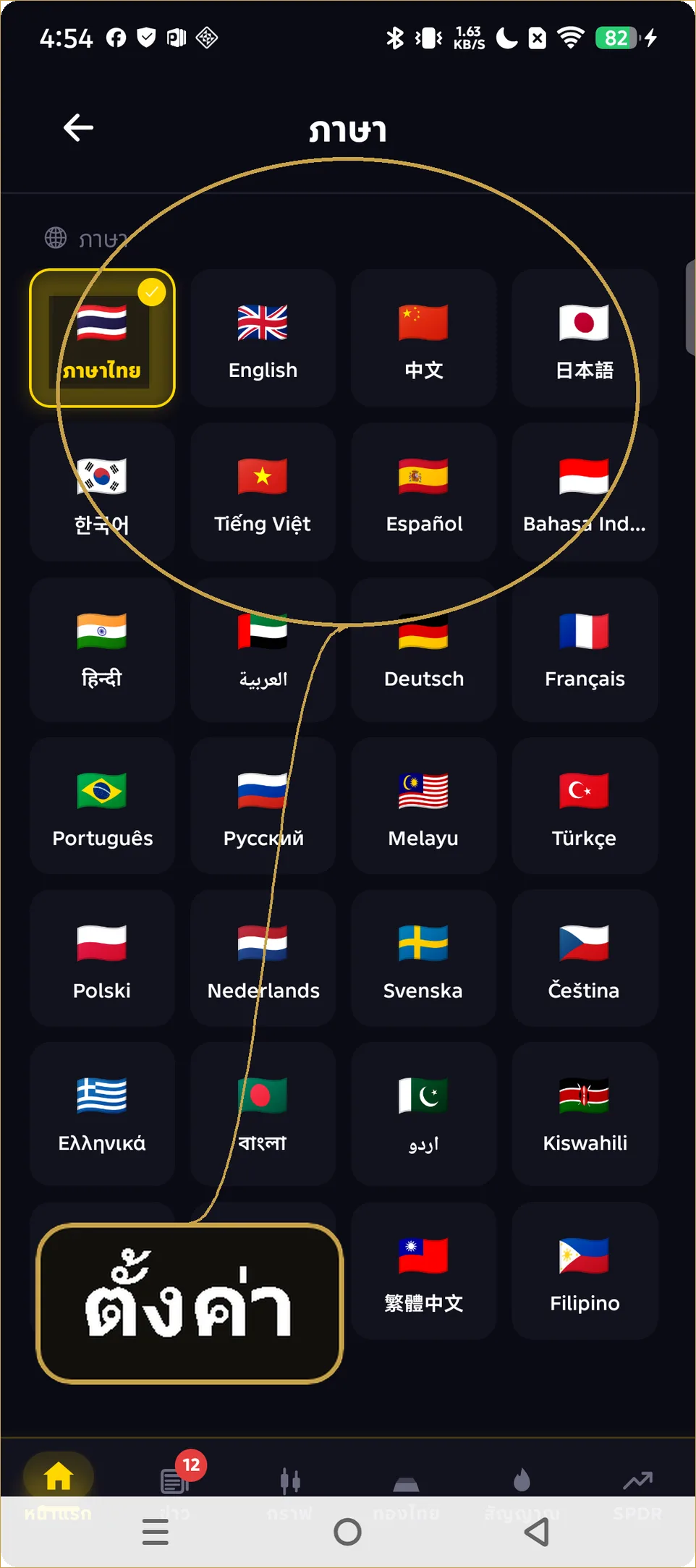Choose Deutsch as the language

tap(423, 649)
